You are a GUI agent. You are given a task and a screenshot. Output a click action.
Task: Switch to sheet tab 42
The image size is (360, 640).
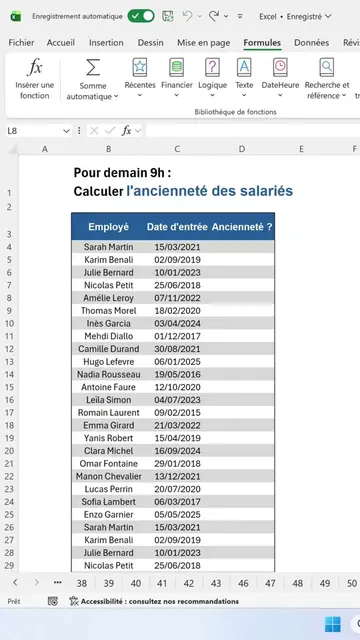pos(189,583)
